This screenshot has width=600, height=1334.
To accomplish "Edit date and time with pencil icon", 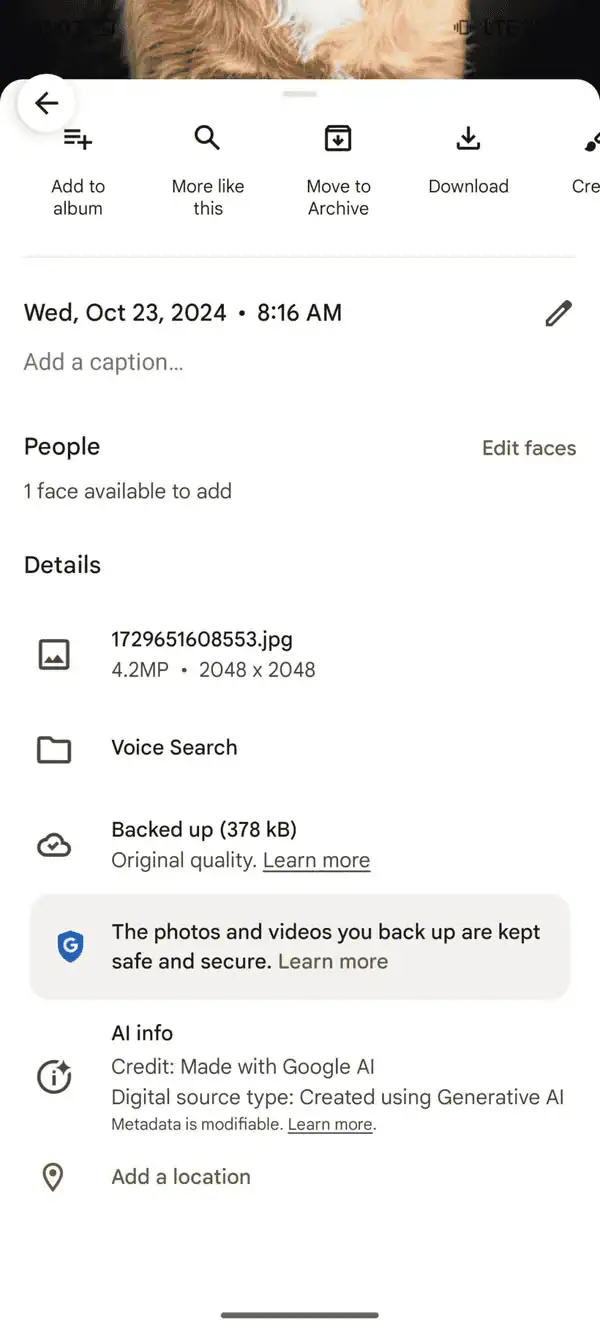I will click(x=558, y=313).
